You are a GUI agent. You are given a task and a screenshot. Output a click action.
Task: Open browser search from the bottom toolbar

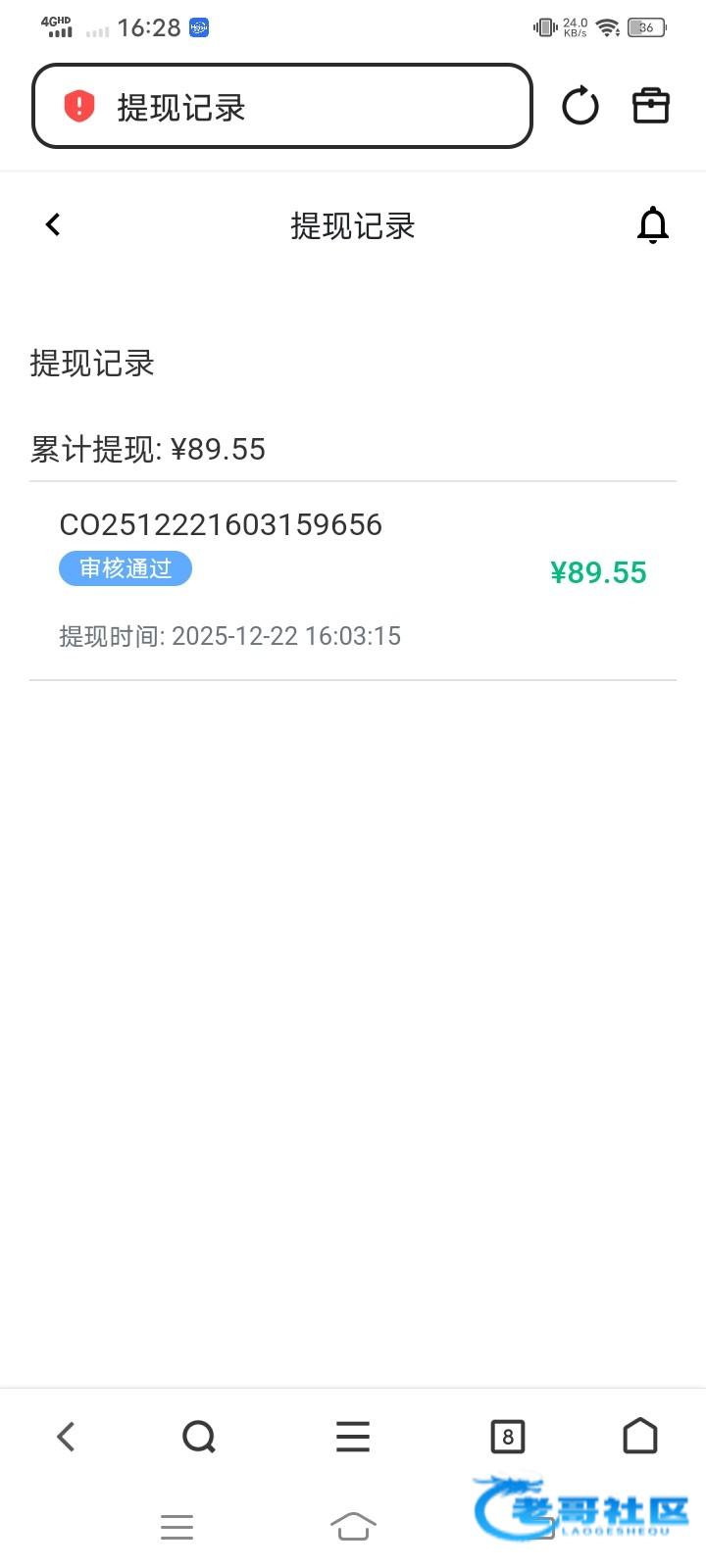(199, 1437)
